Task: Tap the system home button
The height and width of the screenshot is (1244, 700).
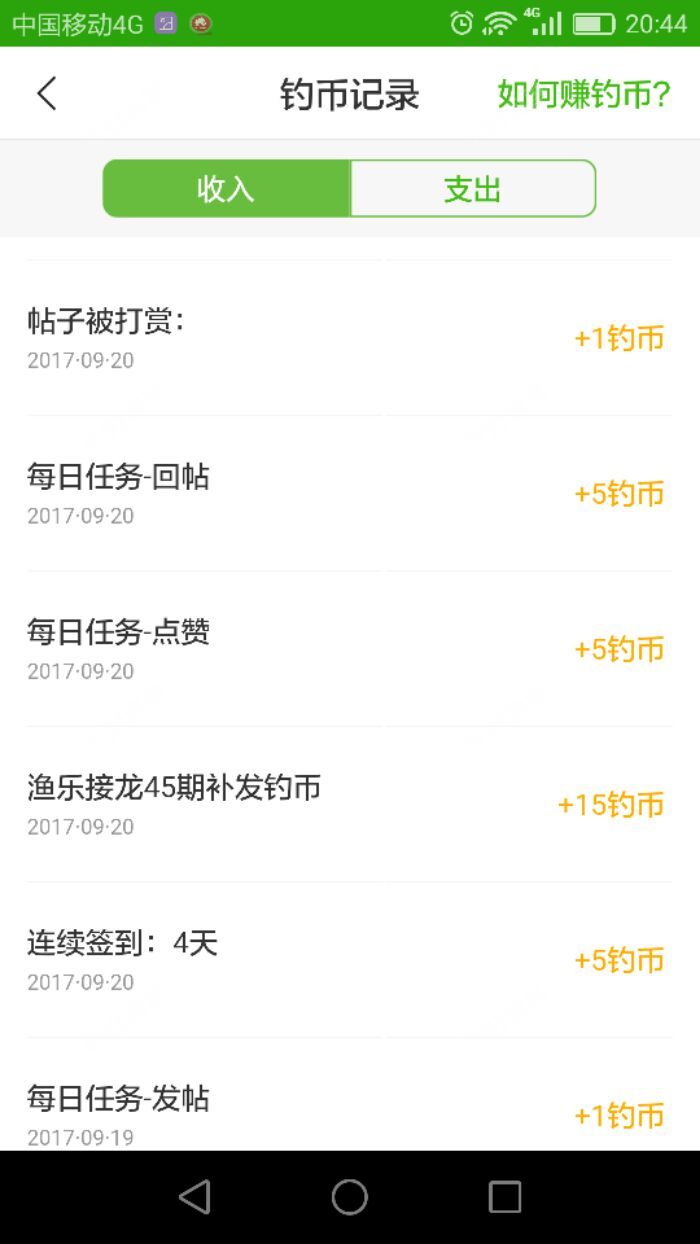Action: click(350, 1197)
